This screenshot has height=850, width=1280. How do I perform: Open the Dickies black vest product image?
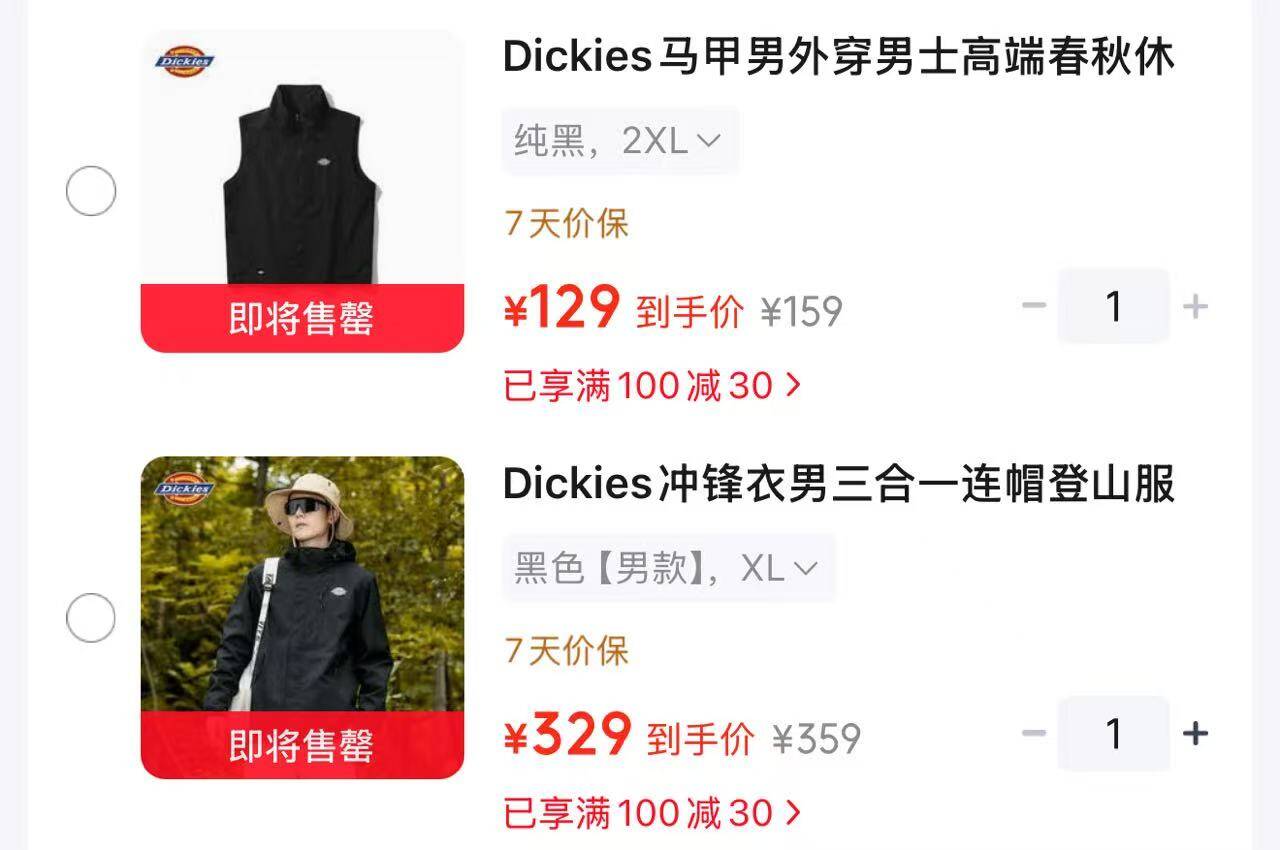302,191
